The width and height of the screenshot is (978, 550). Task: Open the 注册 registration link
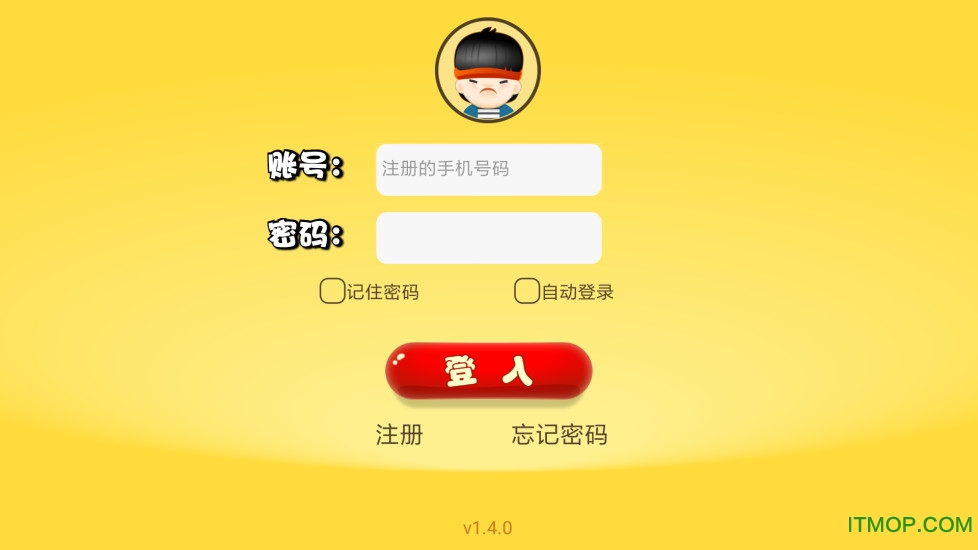coord(399,435)
